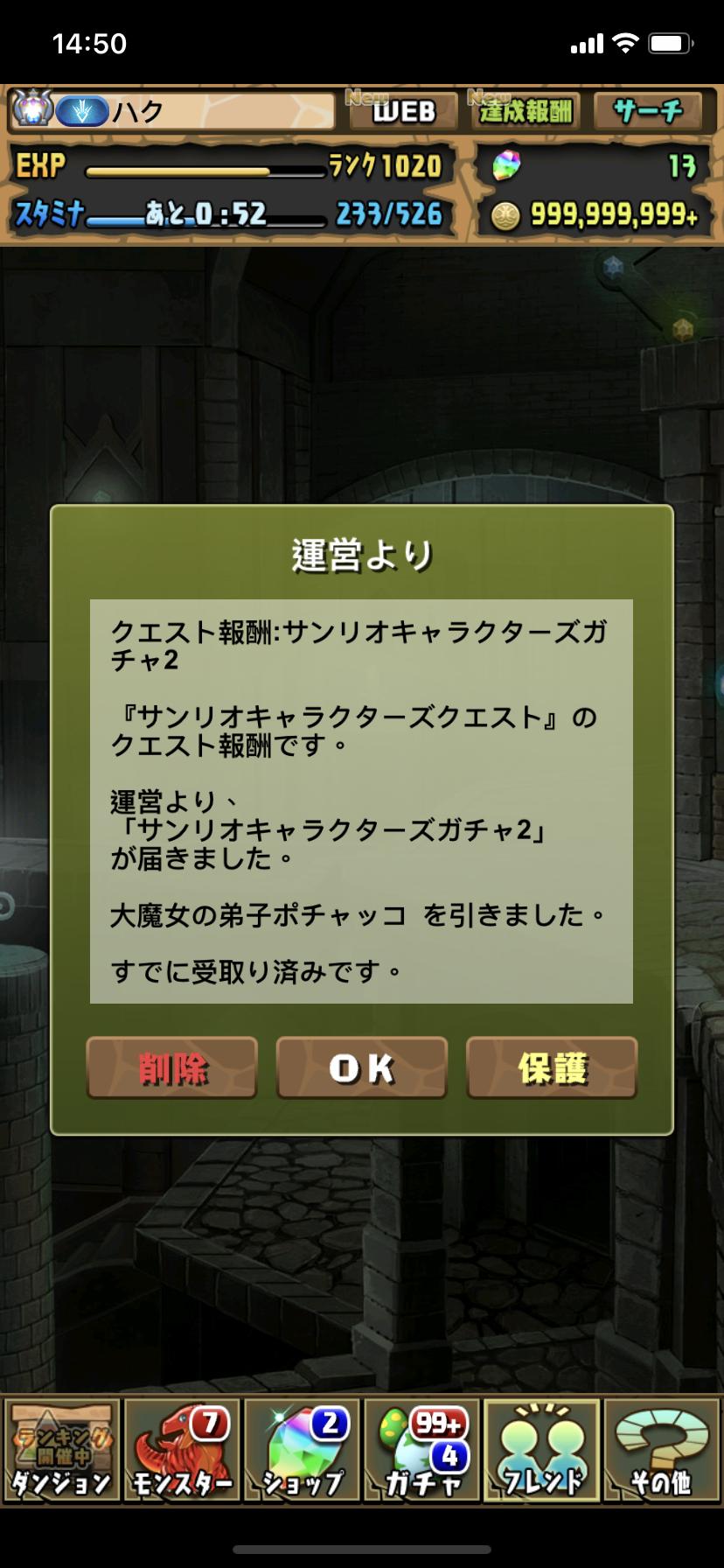Confirm the message with OK

click(x=361, y=1067)
